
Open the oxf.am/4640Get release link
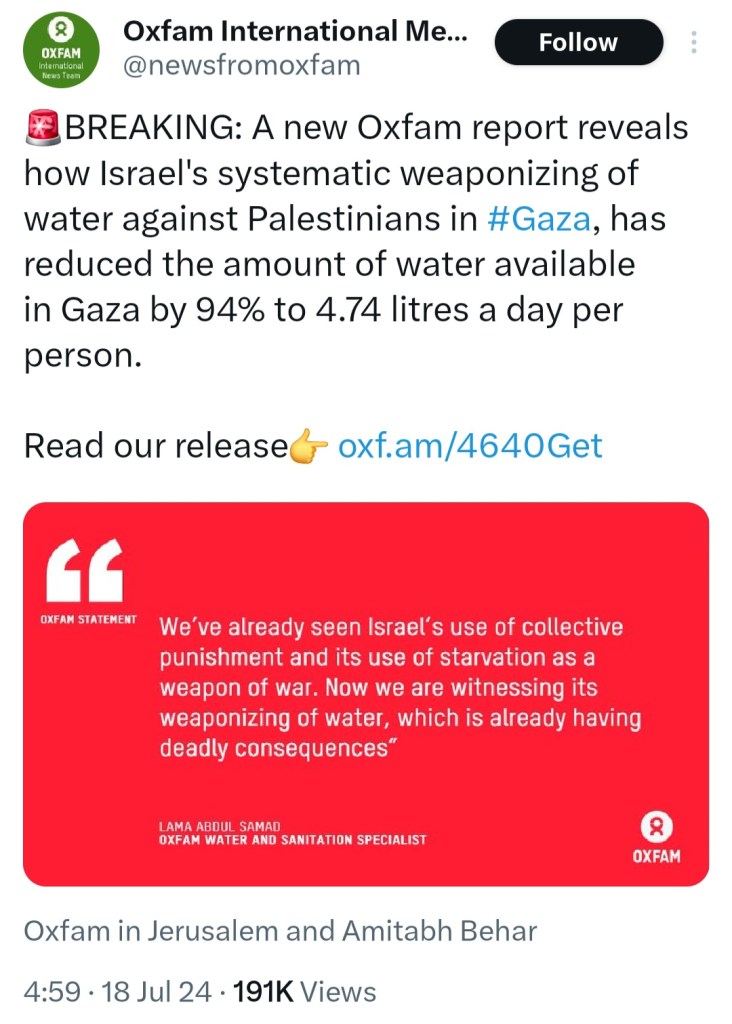point(471,445)
